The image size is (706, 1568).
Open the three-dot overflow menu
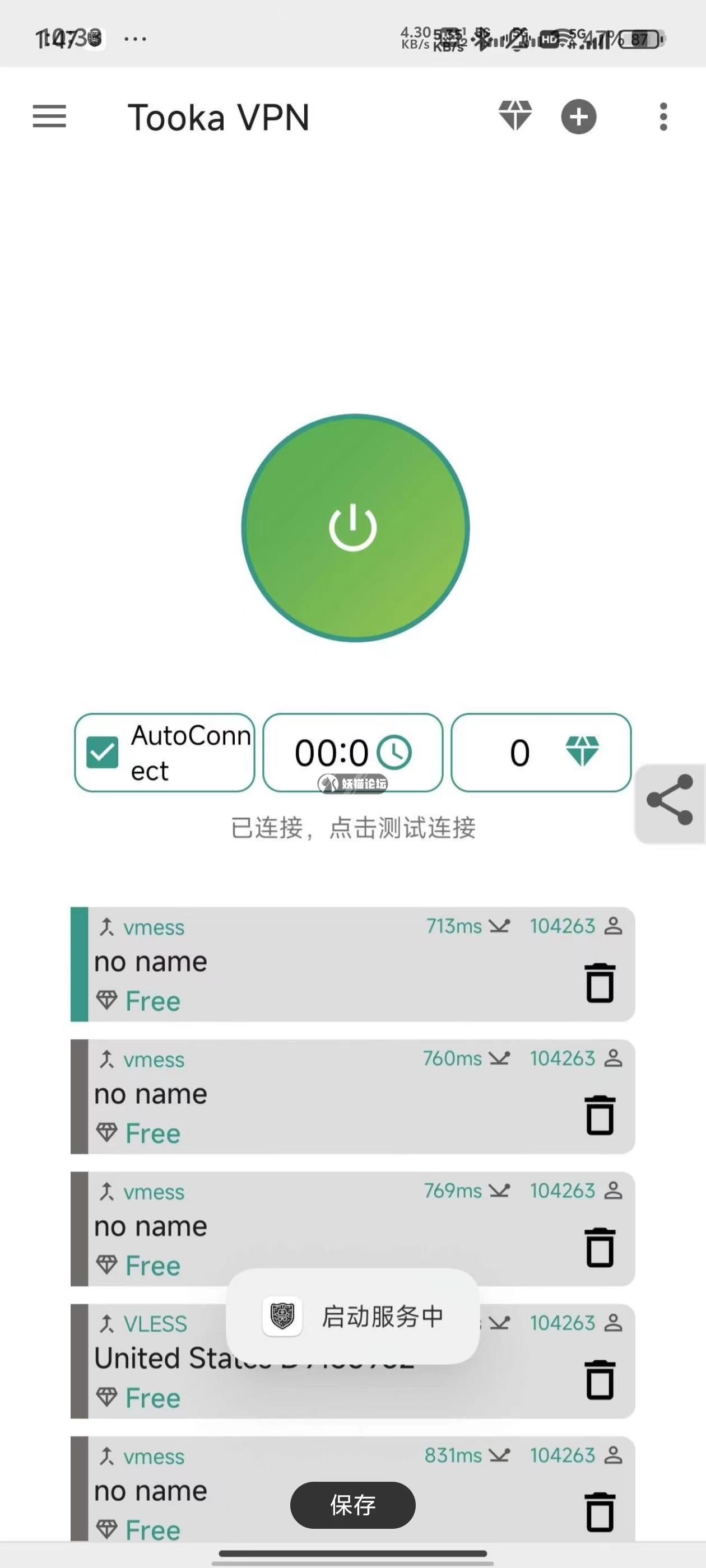pos(663,116)
